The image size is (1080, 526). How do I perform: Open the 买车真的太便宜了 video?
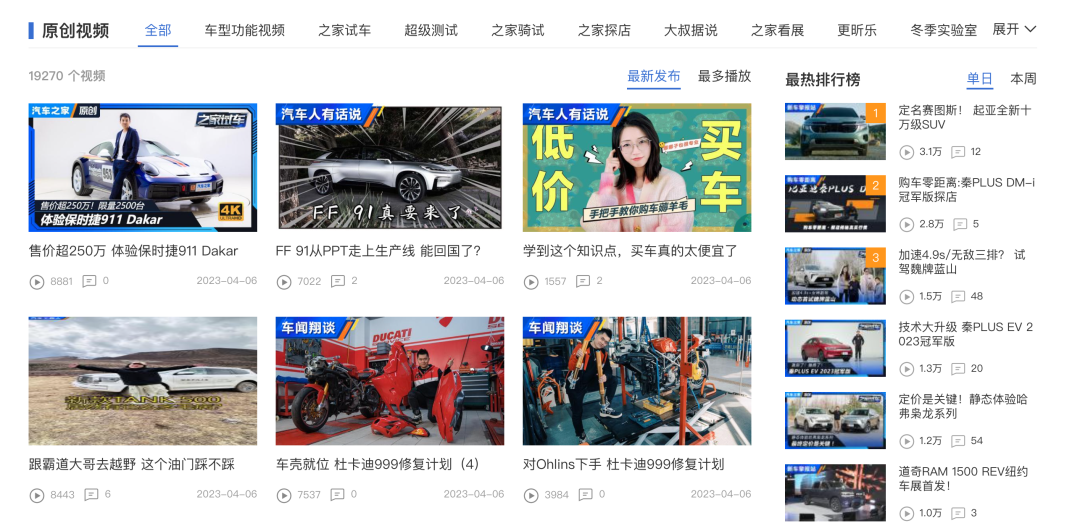tap(636, 167)
